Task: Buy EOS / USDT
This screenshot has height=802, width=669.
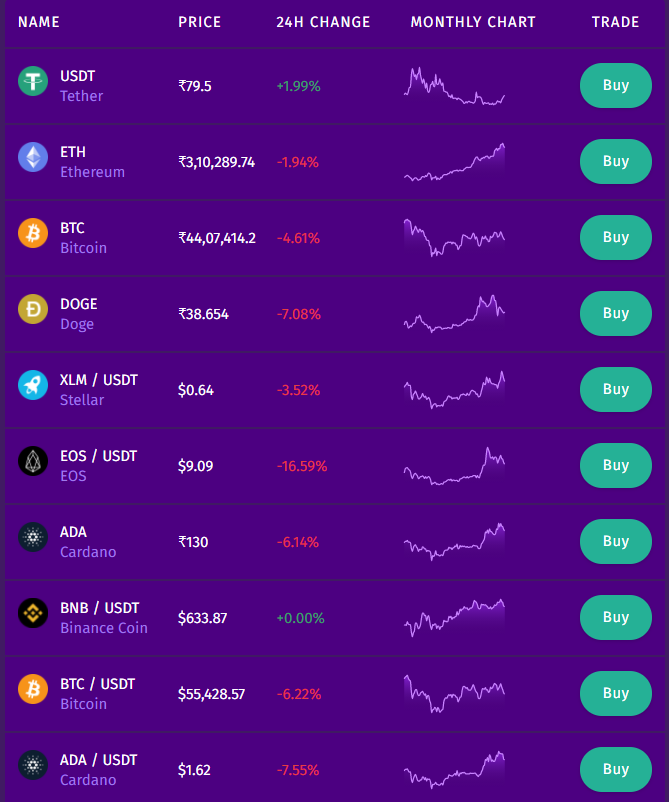Action: coord(615,465)
